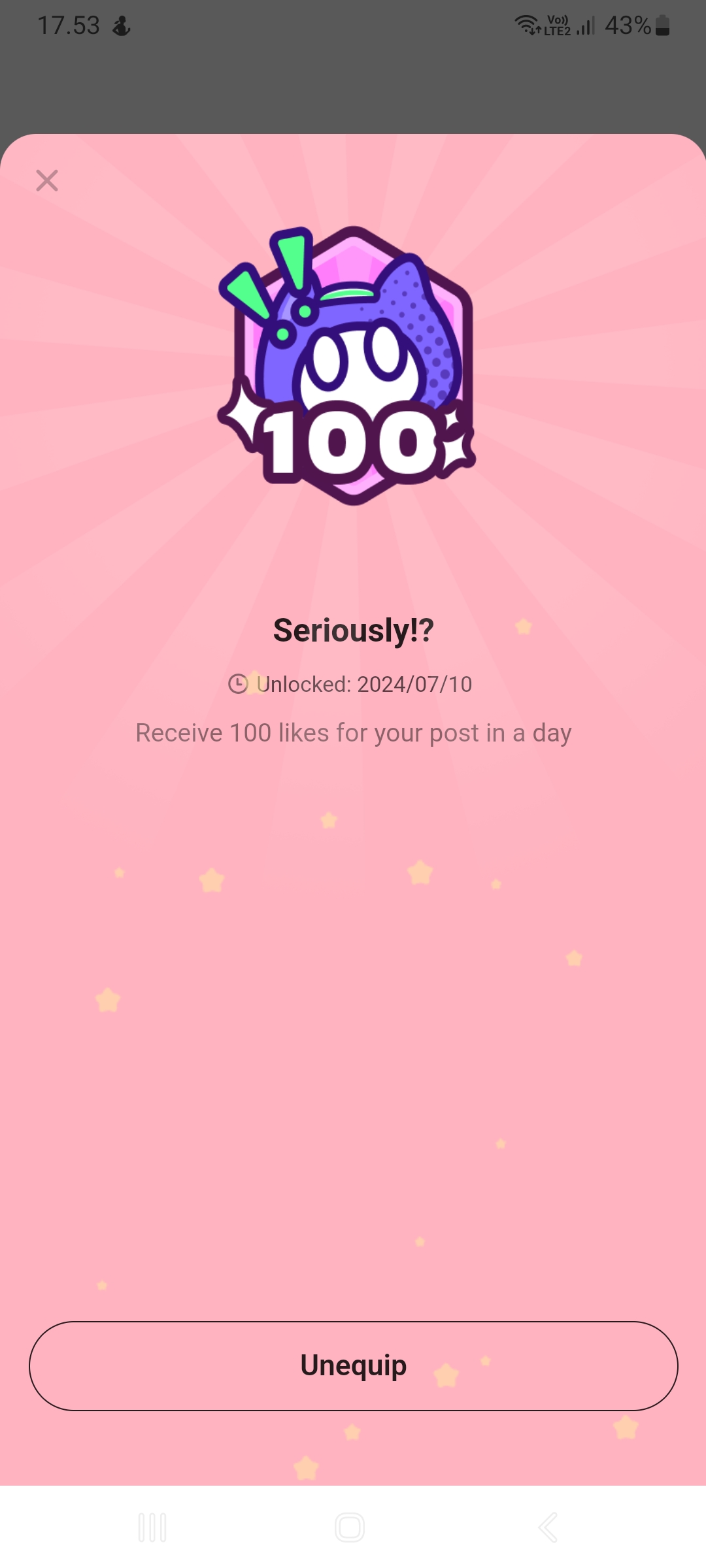Tap the Unlocked: 2024/07/10 text
The image size is (706, 1568).
[x=365, y=684]
